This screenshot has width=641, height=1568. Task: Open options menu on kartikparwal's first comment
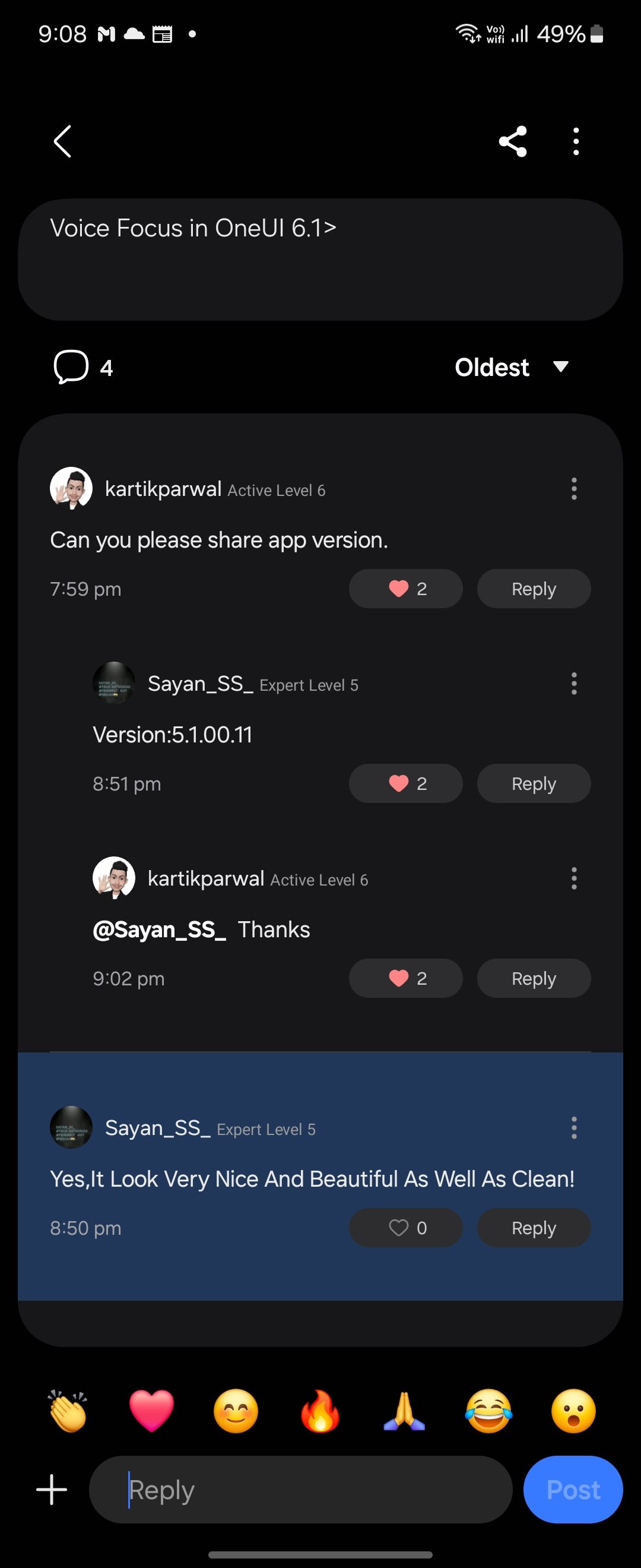pos(573,489)
